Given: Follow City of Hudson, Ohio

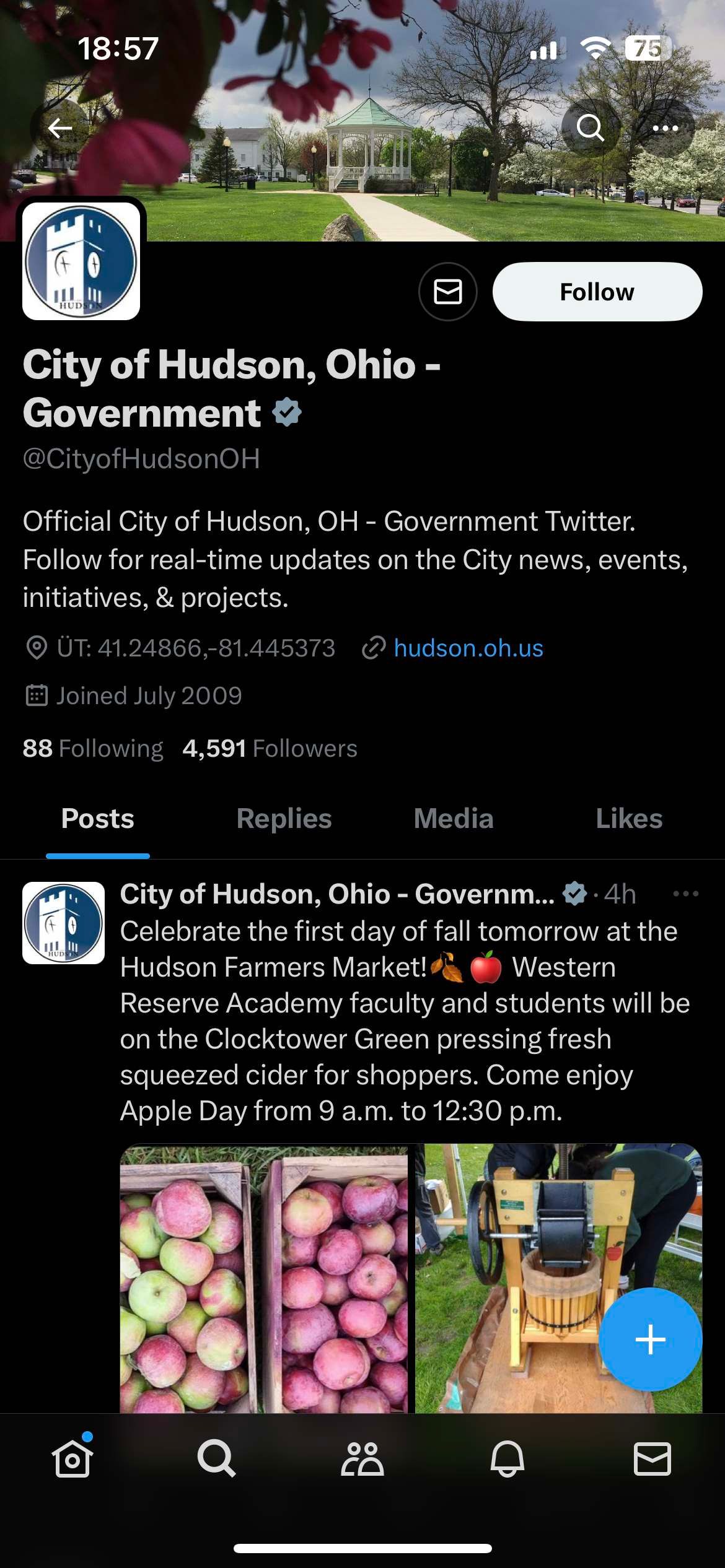Looking at the screenshot, I should pos(597,292).
